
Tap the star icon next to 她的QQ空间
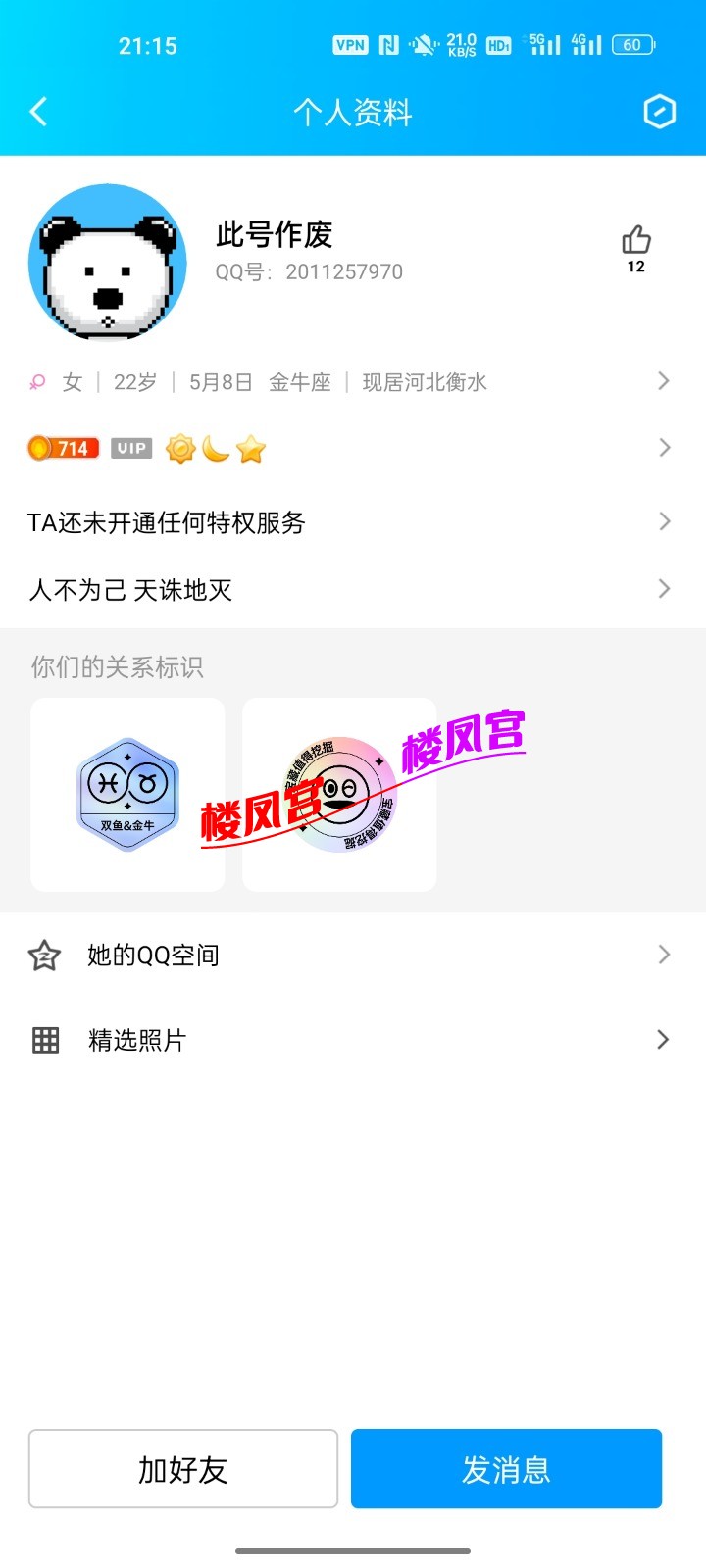44,954
